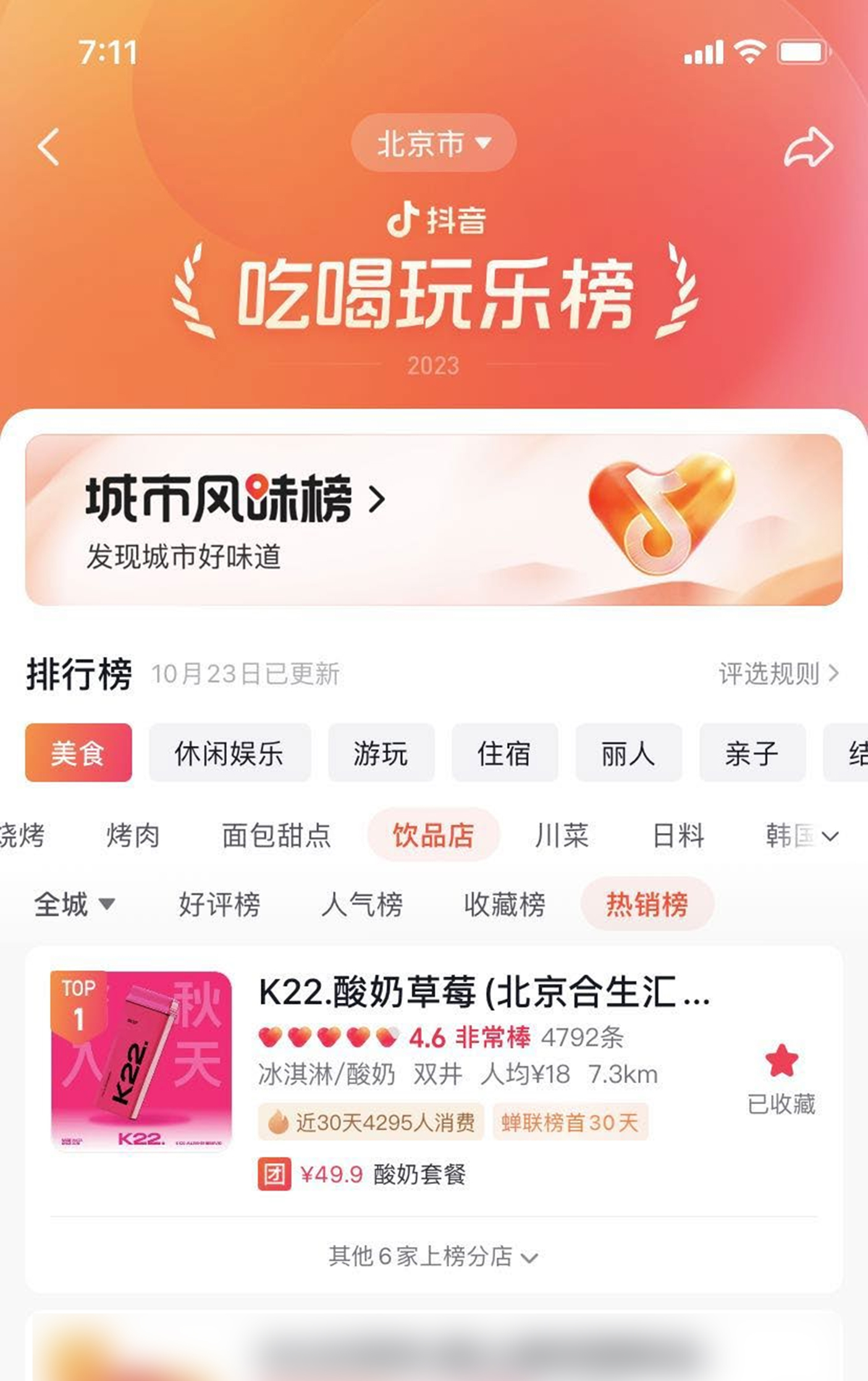Open the 全城 area filter

pos(74,905)
